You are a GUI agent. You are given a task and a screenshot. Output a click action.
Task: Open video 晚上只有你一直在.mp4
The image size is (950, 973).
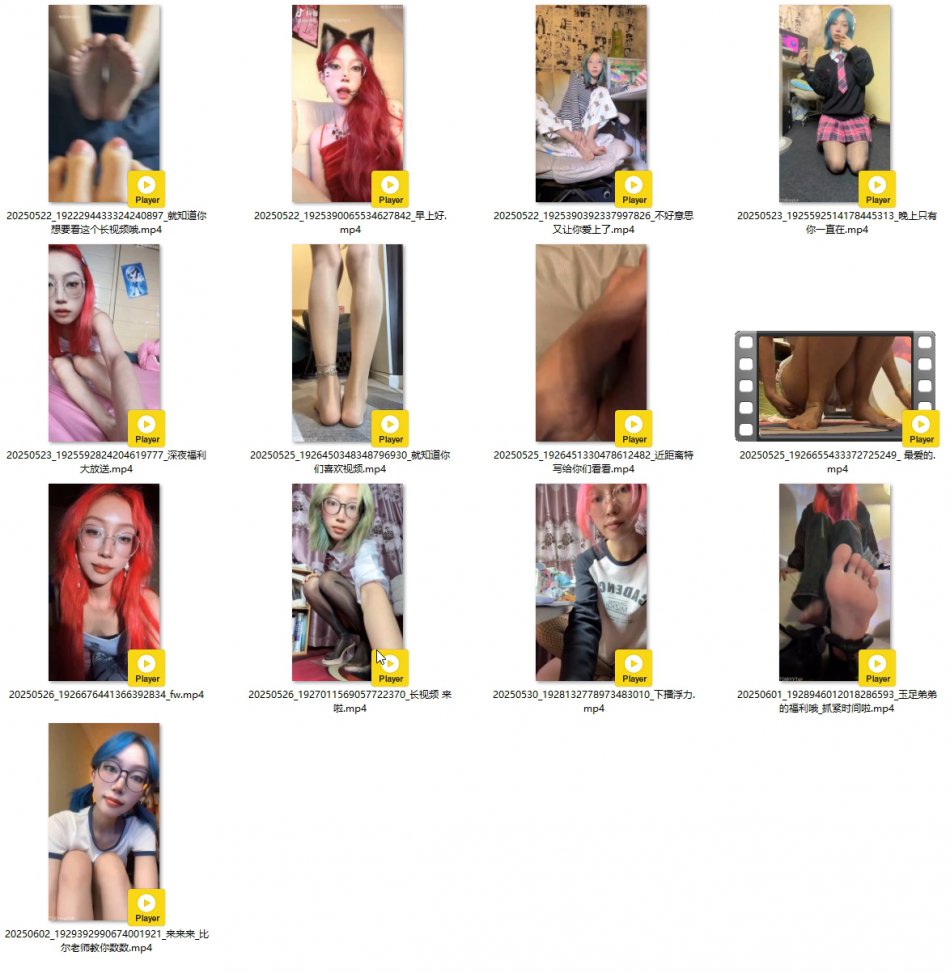pyautogui.click(x=834, y=104)
